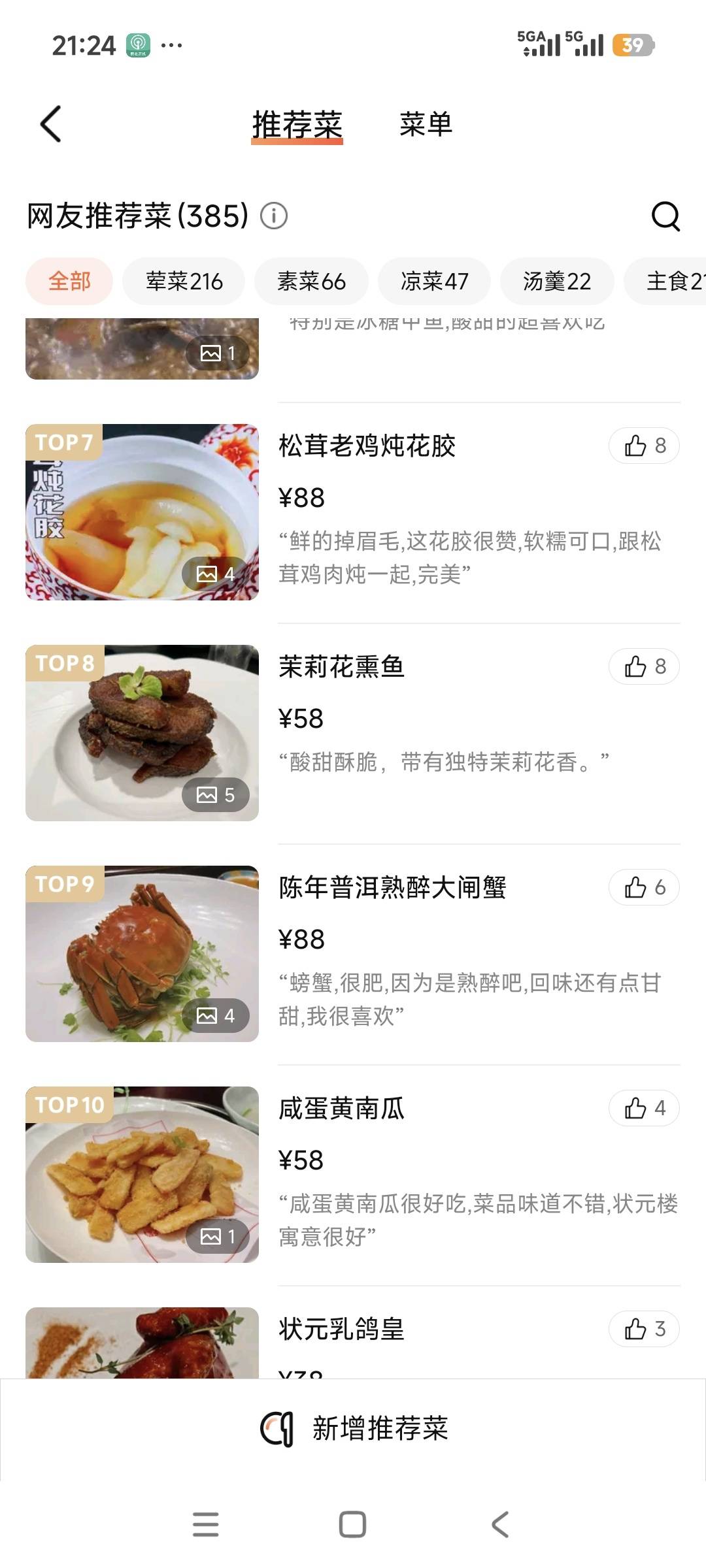
Task: Show info about 网友推荐菜
Action: coord(274,216)
